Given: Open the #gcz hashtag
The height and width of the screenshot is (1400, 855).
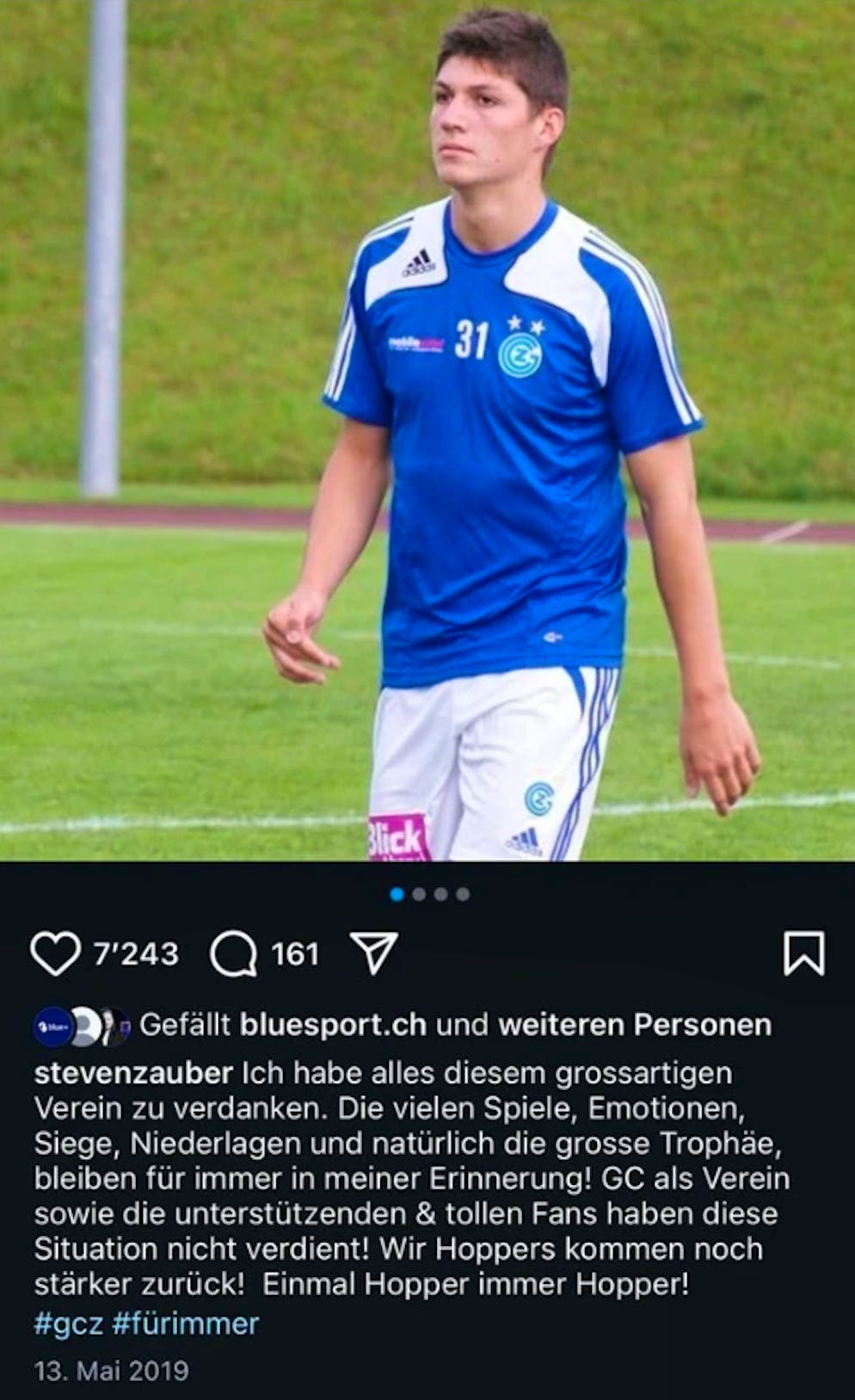Looking at the screenshot, I should pos(68,1323).
